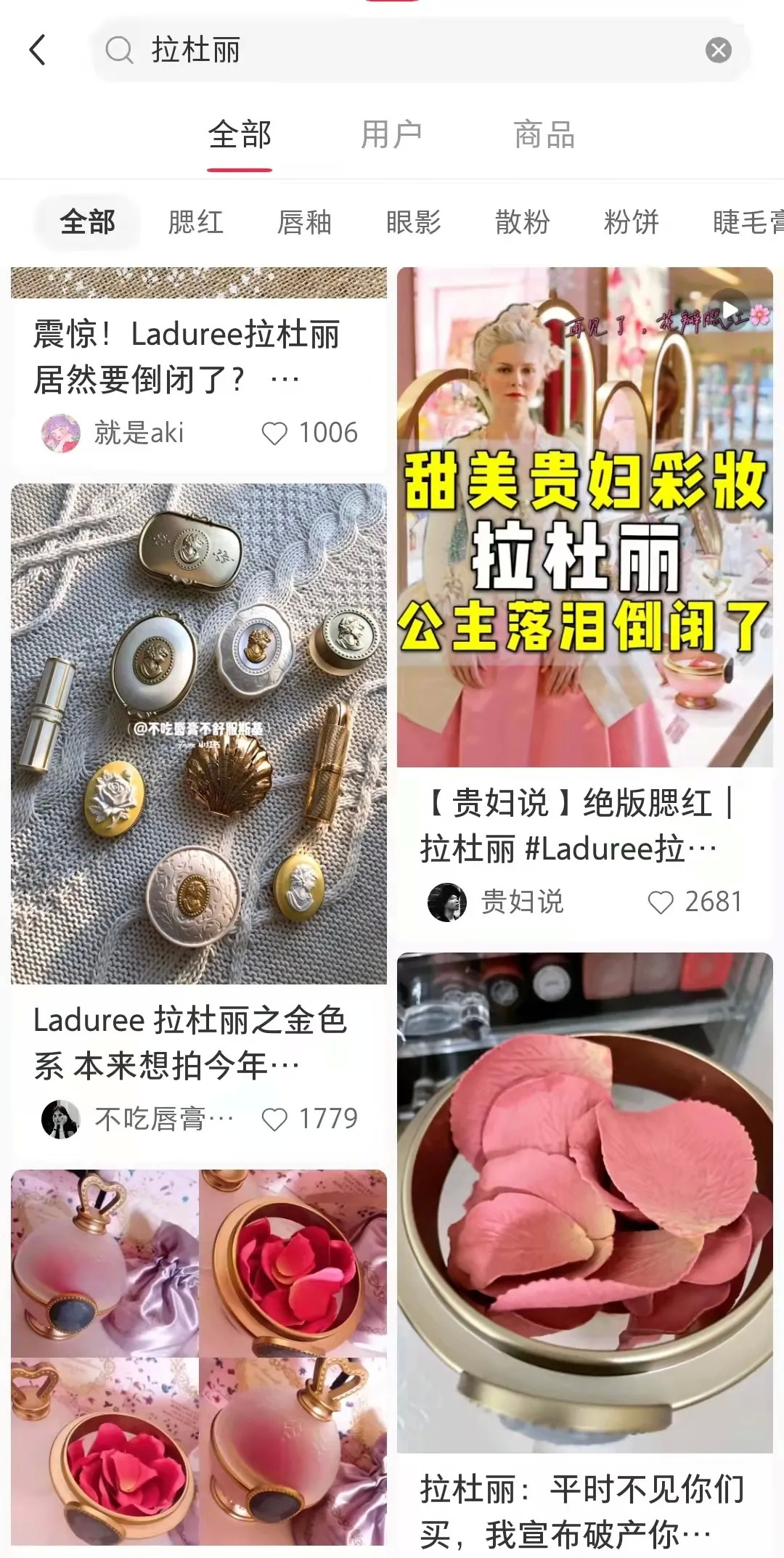Select the 全部 filter chip
This screenshot has width=784, height=1558.
coord(87,222)
